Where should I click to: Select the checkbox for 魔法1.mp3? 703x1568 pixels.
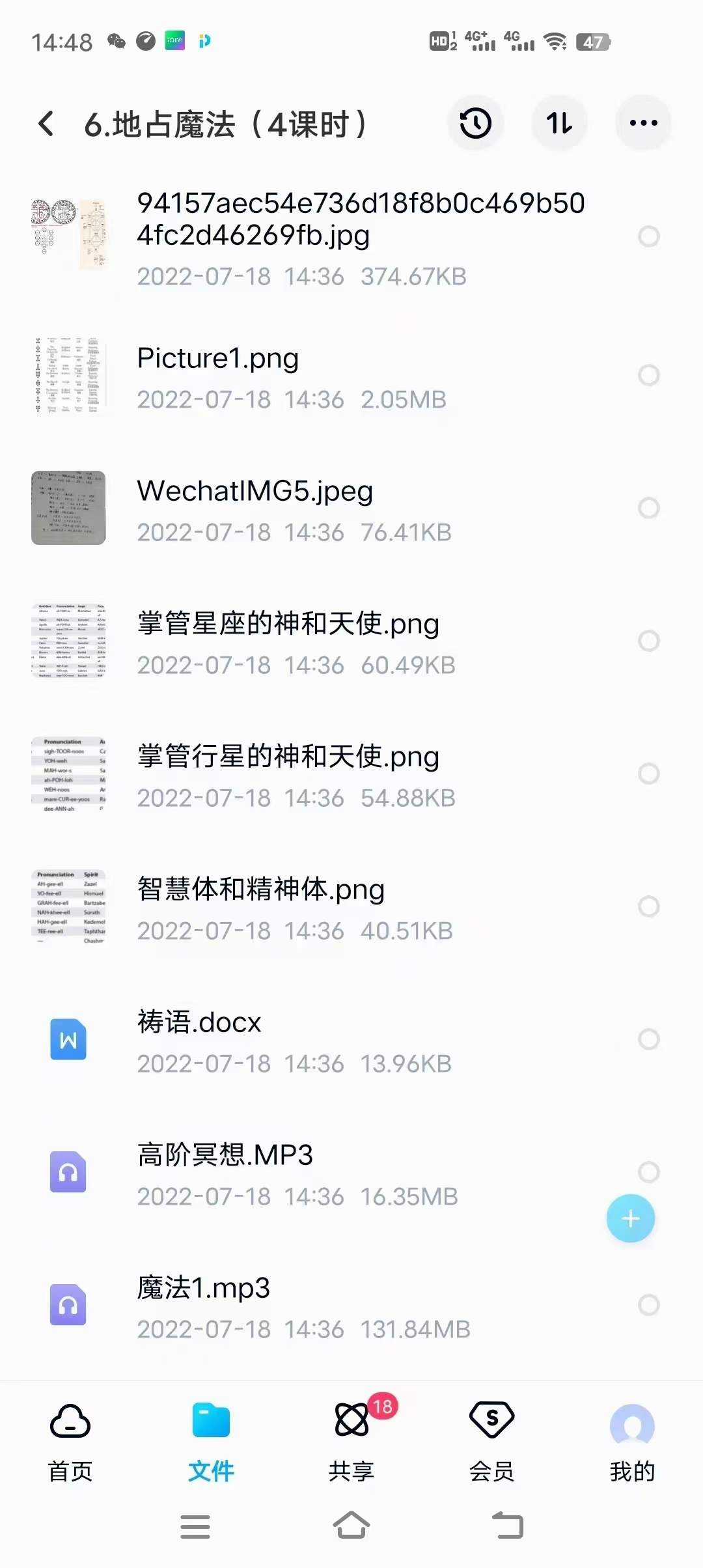pyautogui.click(x=648, y=1305)
